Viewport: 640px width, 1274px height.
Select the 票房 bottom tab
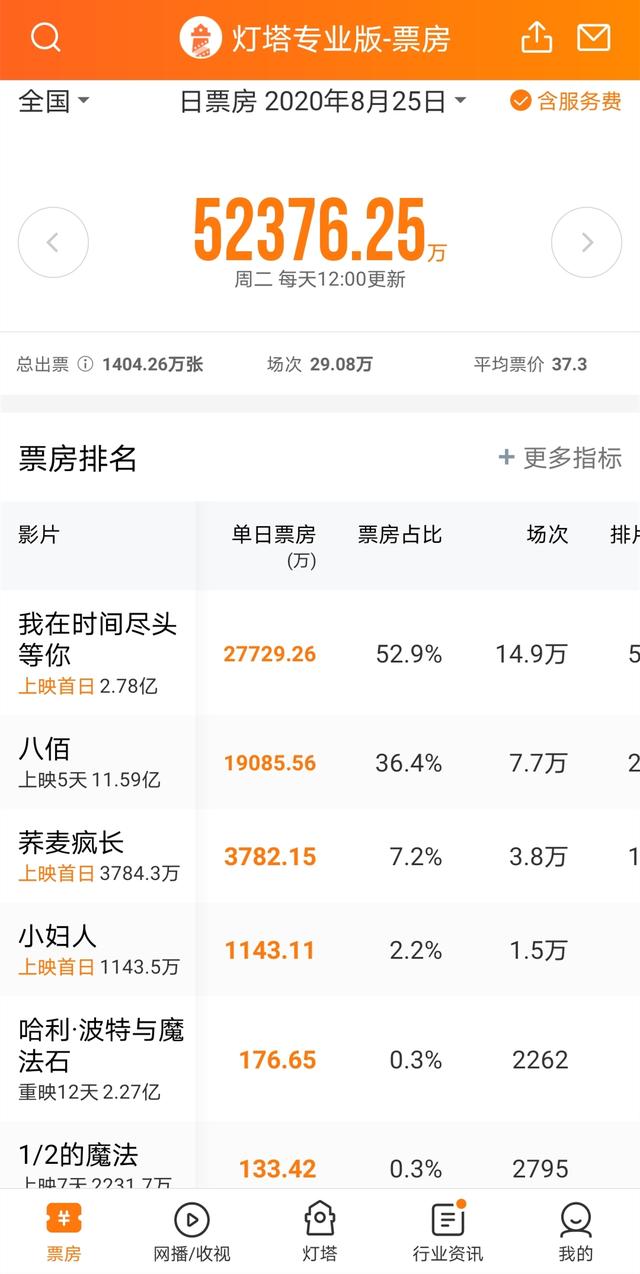pos(64,1232)
